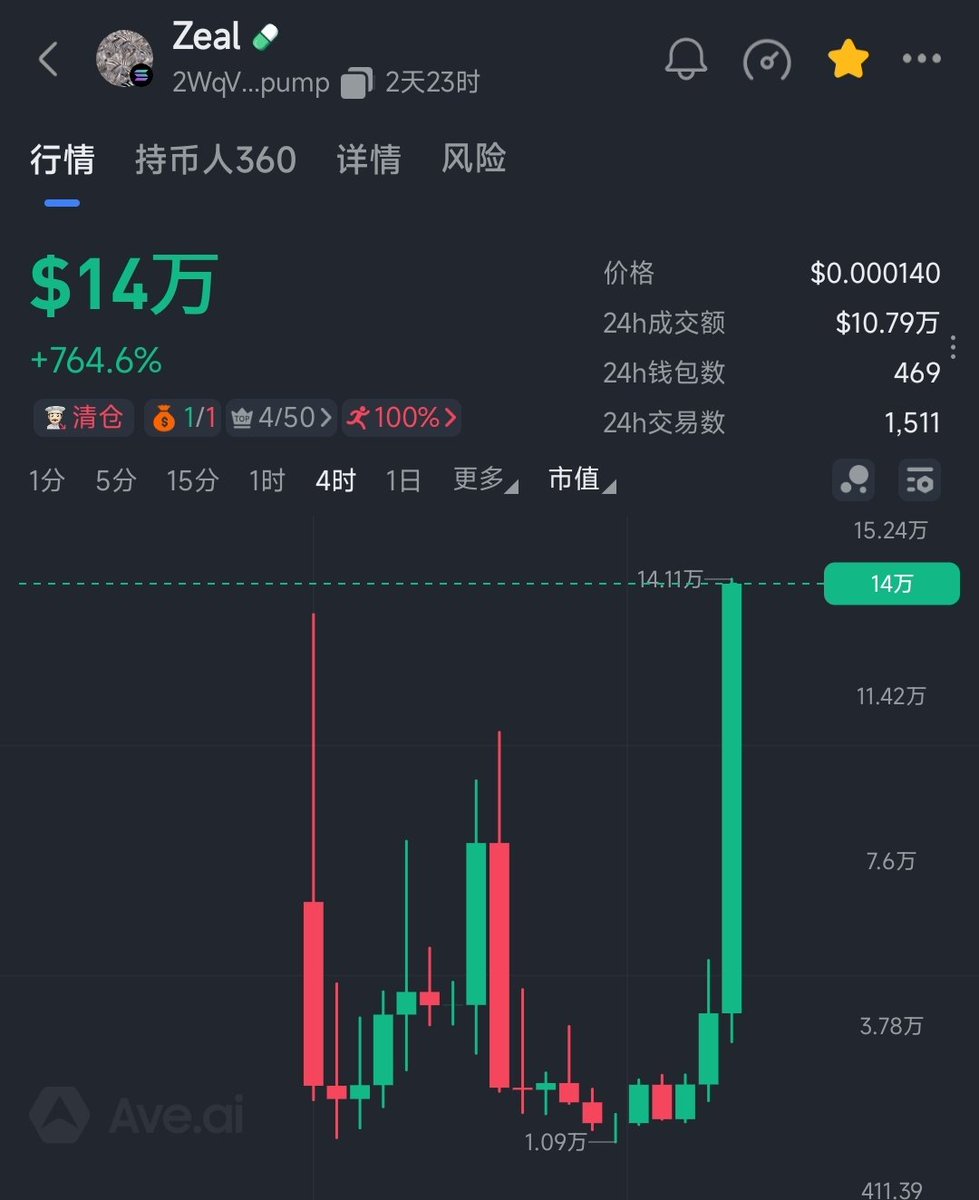Remove Zeal from favorites star
The height and width of the screenshot is (1200, 979).
point(848,60)
